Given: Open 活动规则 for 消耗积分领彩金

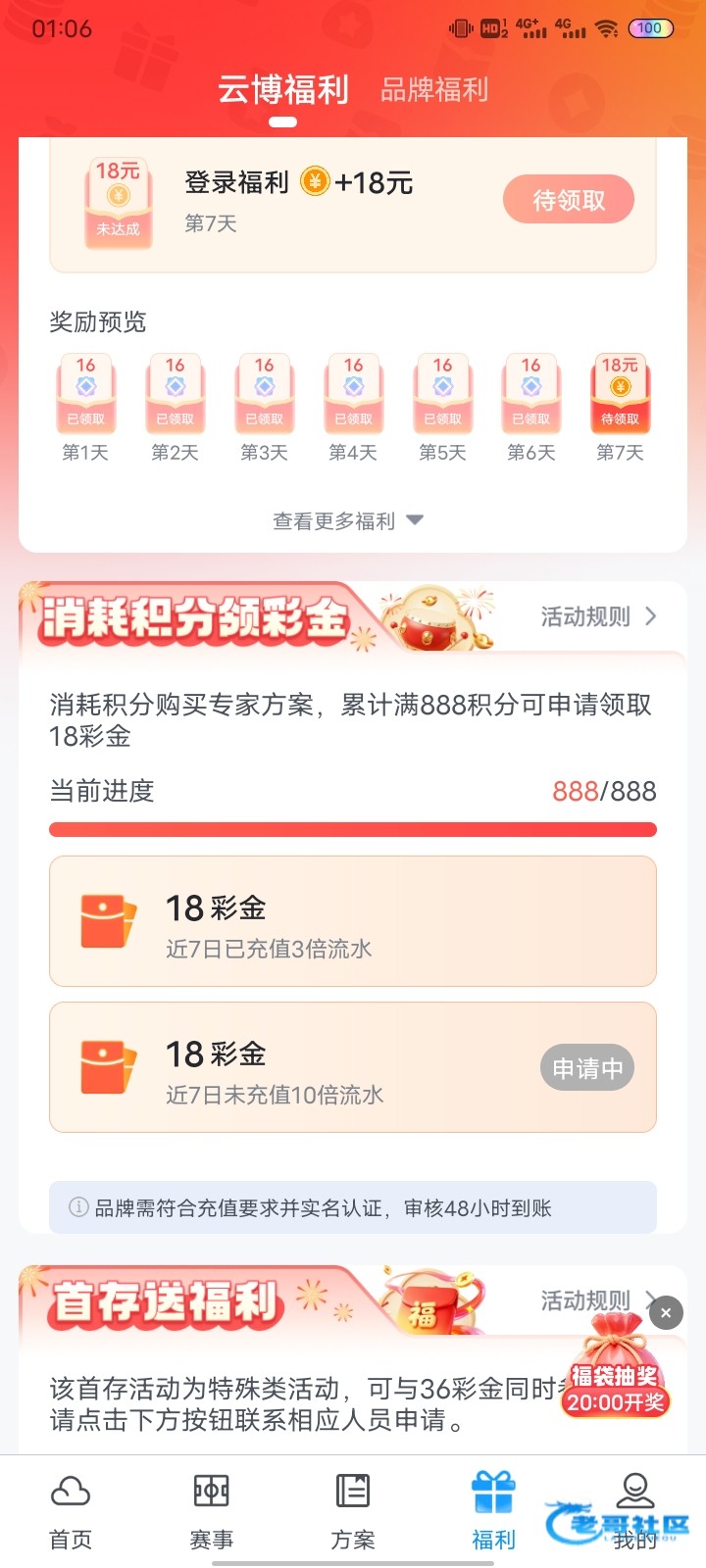Looking at the screenshot, I should [x=598, y=616].
